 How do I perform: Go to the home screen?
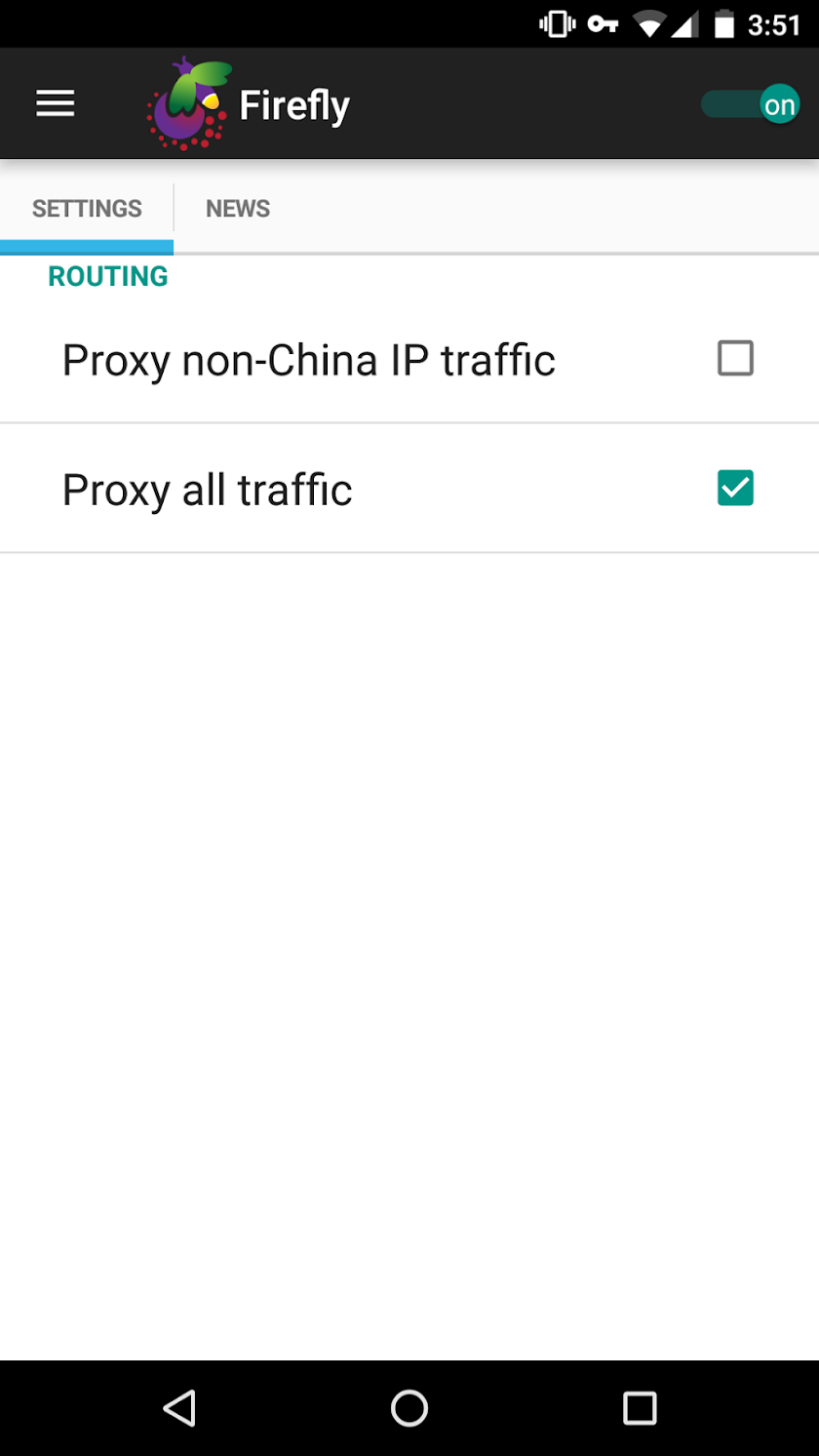(x=409, y=1407)
